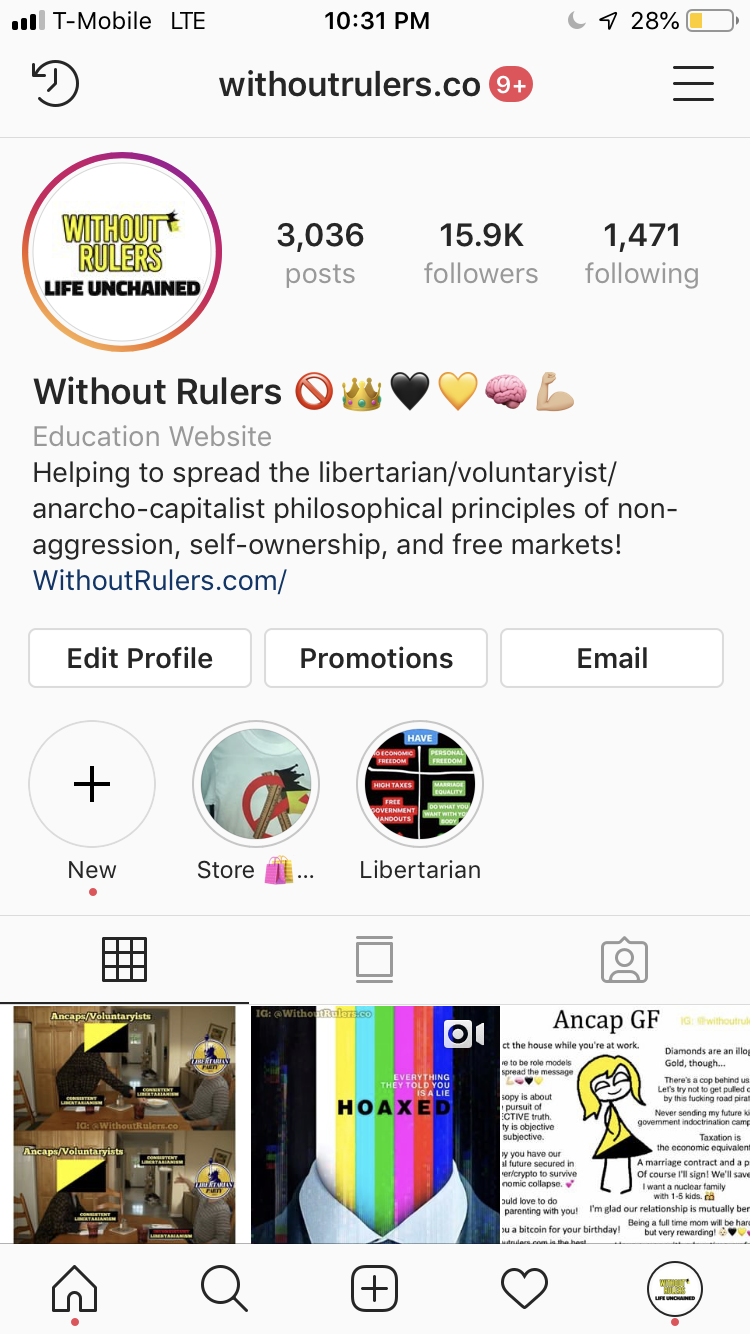Return to home feed icon
The image size is (750, 1334).
click(74, 1288)
